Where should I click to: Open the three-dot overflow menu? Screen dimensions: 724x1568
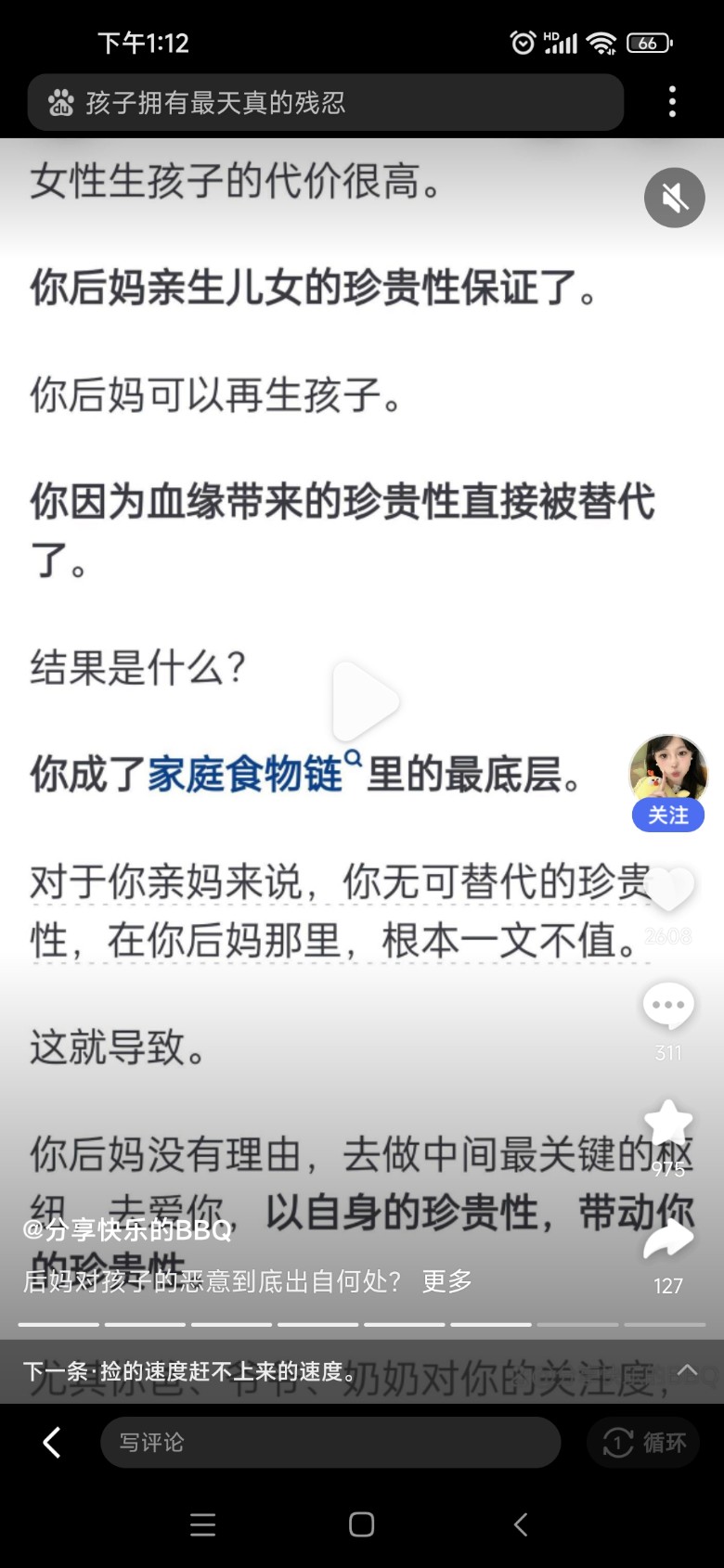coord(672,102)
